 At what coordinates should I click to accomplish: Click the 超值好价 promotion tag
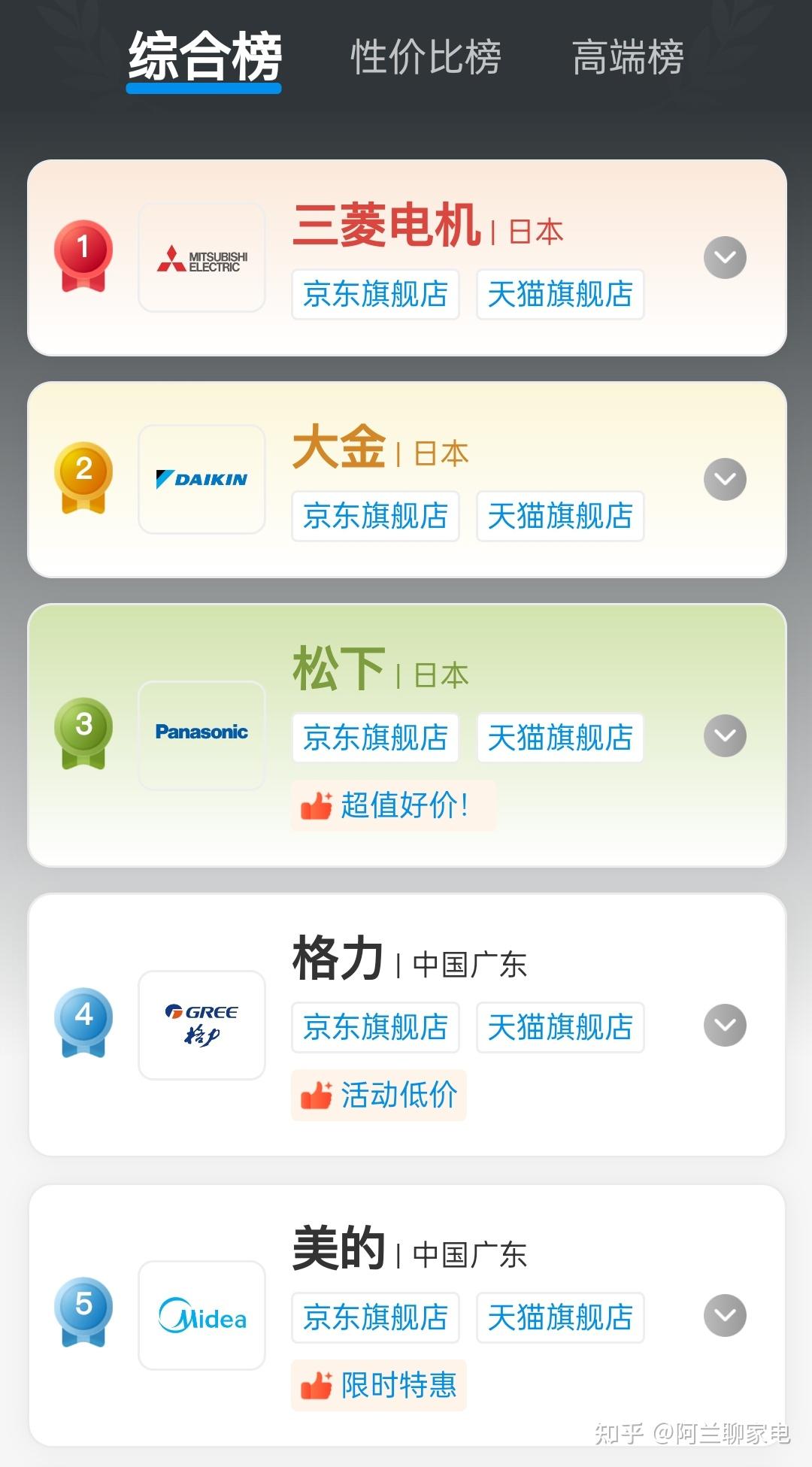[x=392, y=805]
